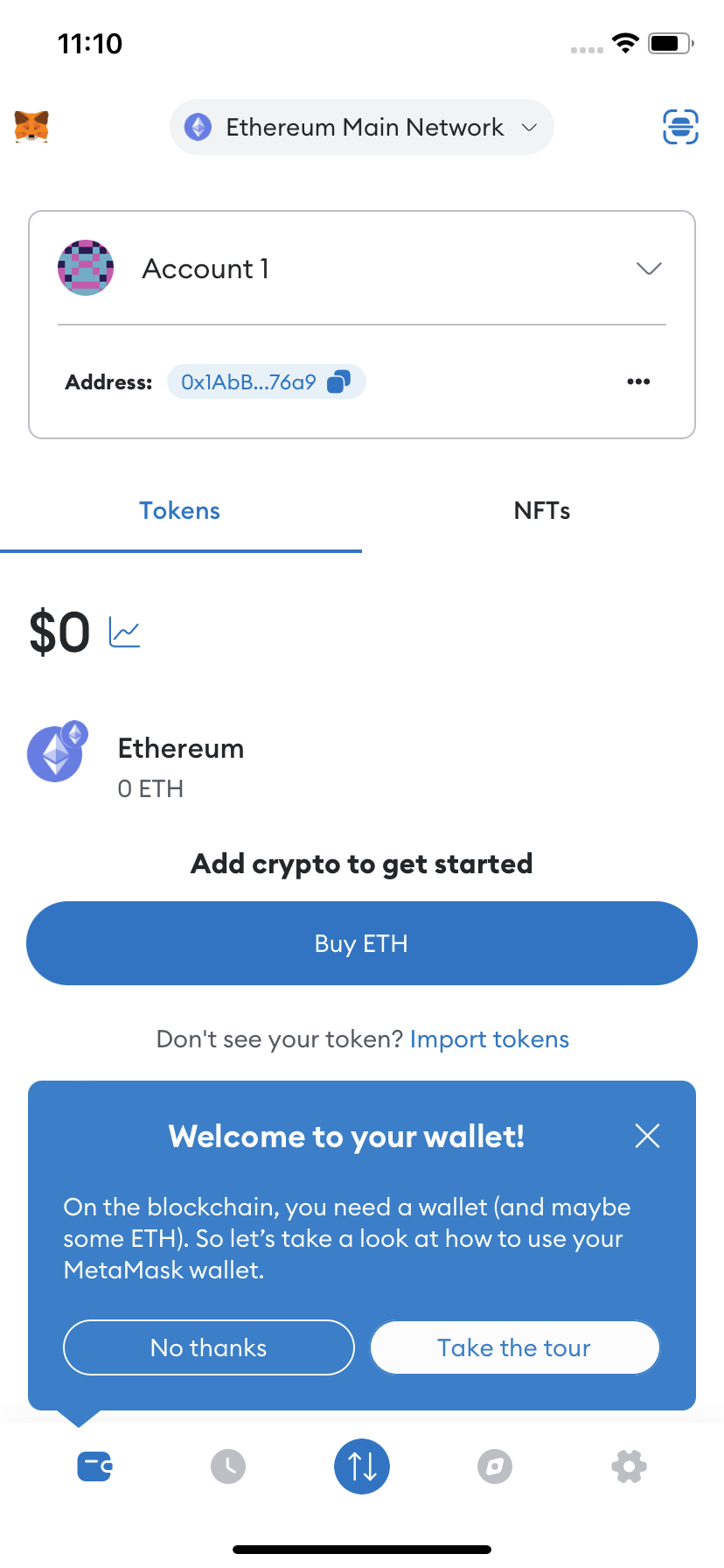
Task: Start the tour with Take the tour
Action: click(514, 1347)
